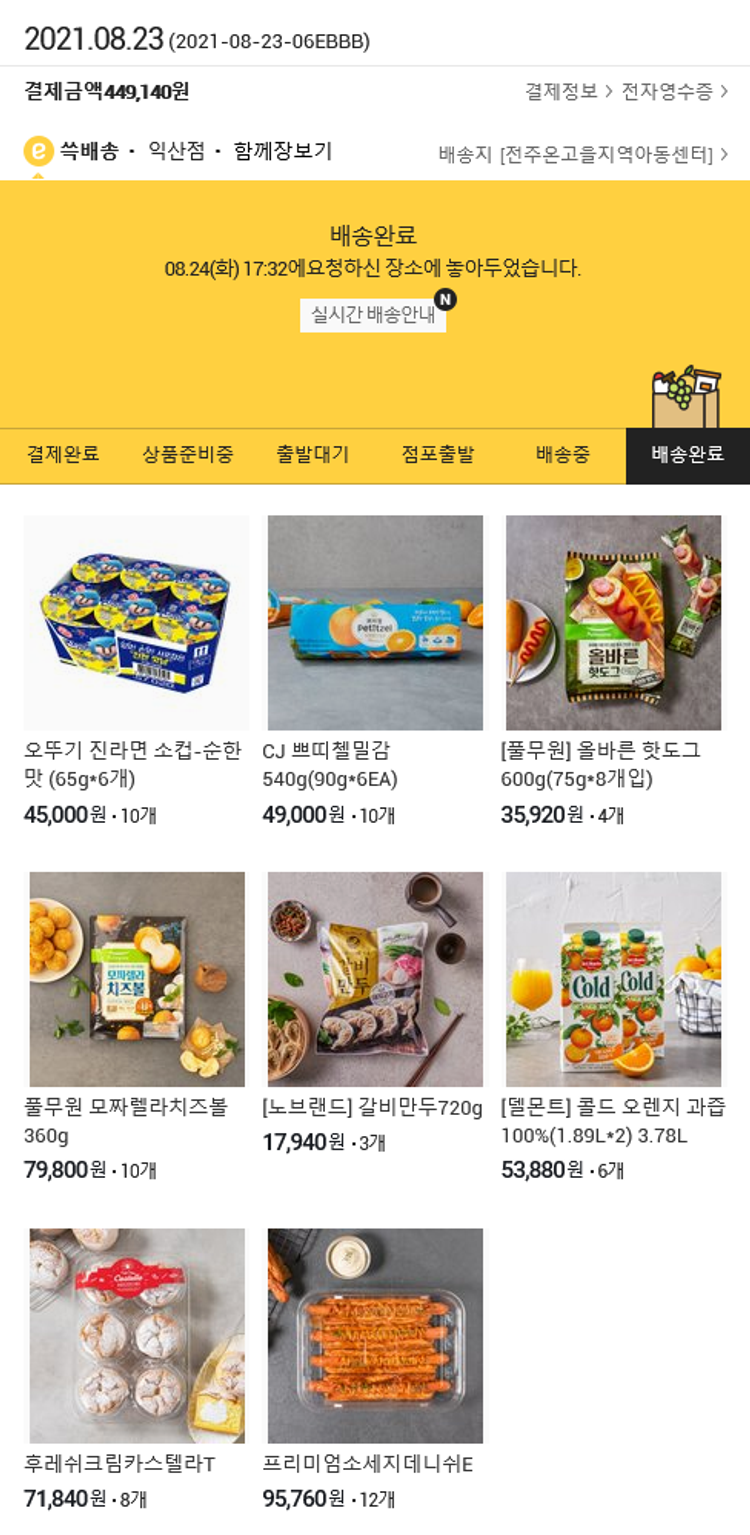Screen dimensions: 750x1535
Task: Open 배송지 delivery address details
Action: point(582,155)
